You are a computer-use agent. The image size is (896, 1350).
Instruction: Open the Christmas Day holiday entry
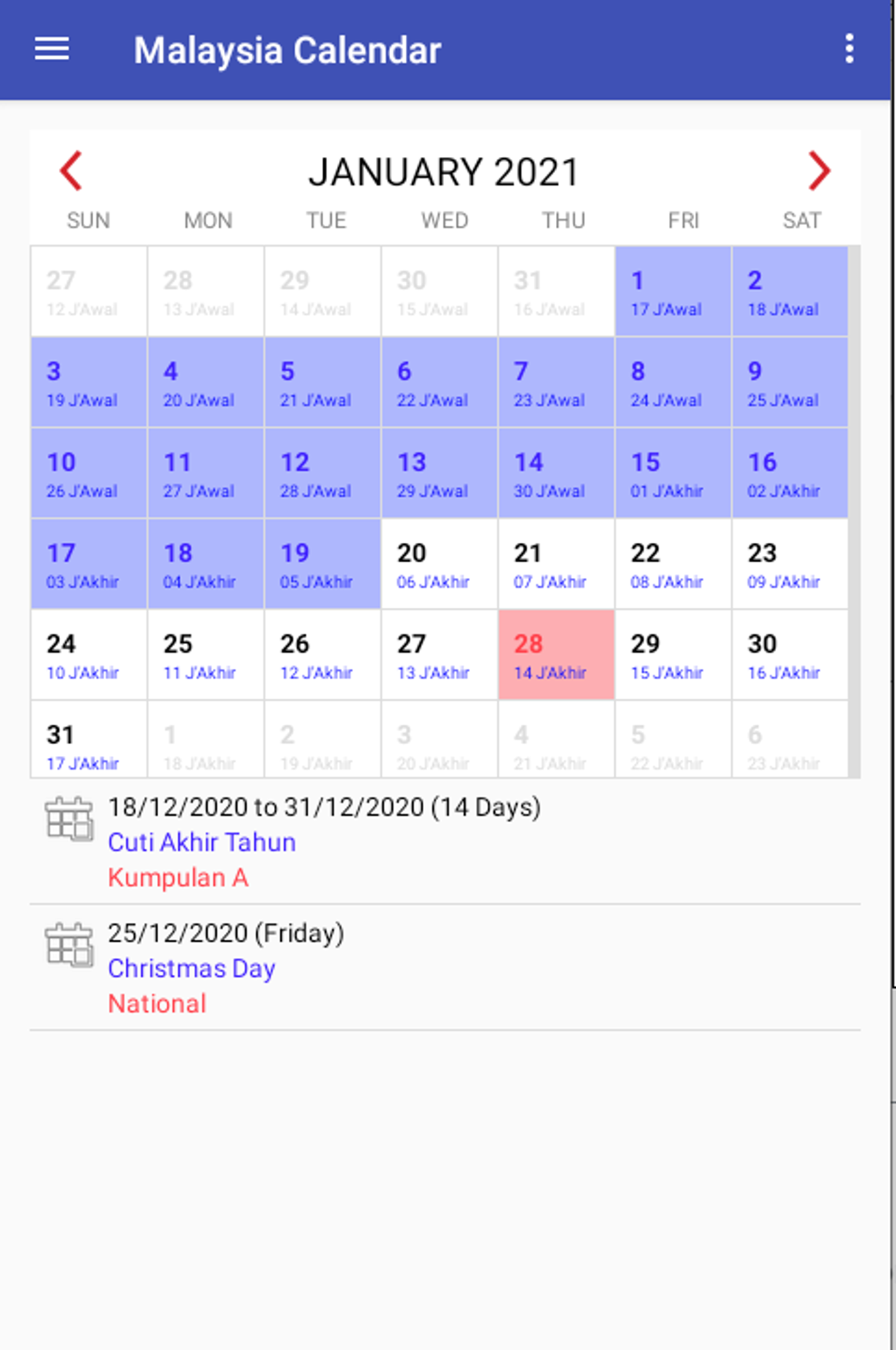[444, 968]
